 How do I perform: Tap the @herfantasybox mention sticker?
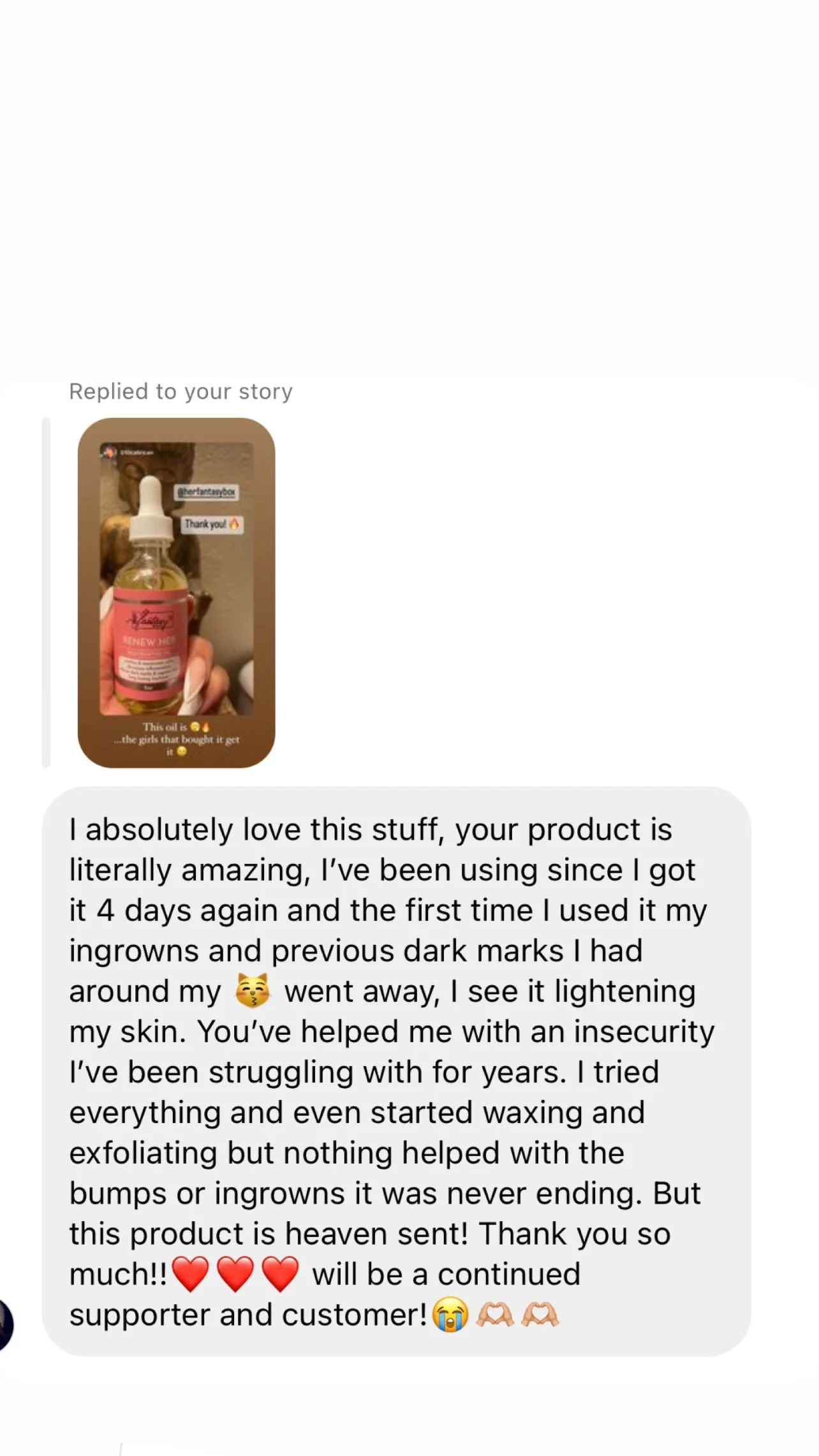click(x=208, y=493)
